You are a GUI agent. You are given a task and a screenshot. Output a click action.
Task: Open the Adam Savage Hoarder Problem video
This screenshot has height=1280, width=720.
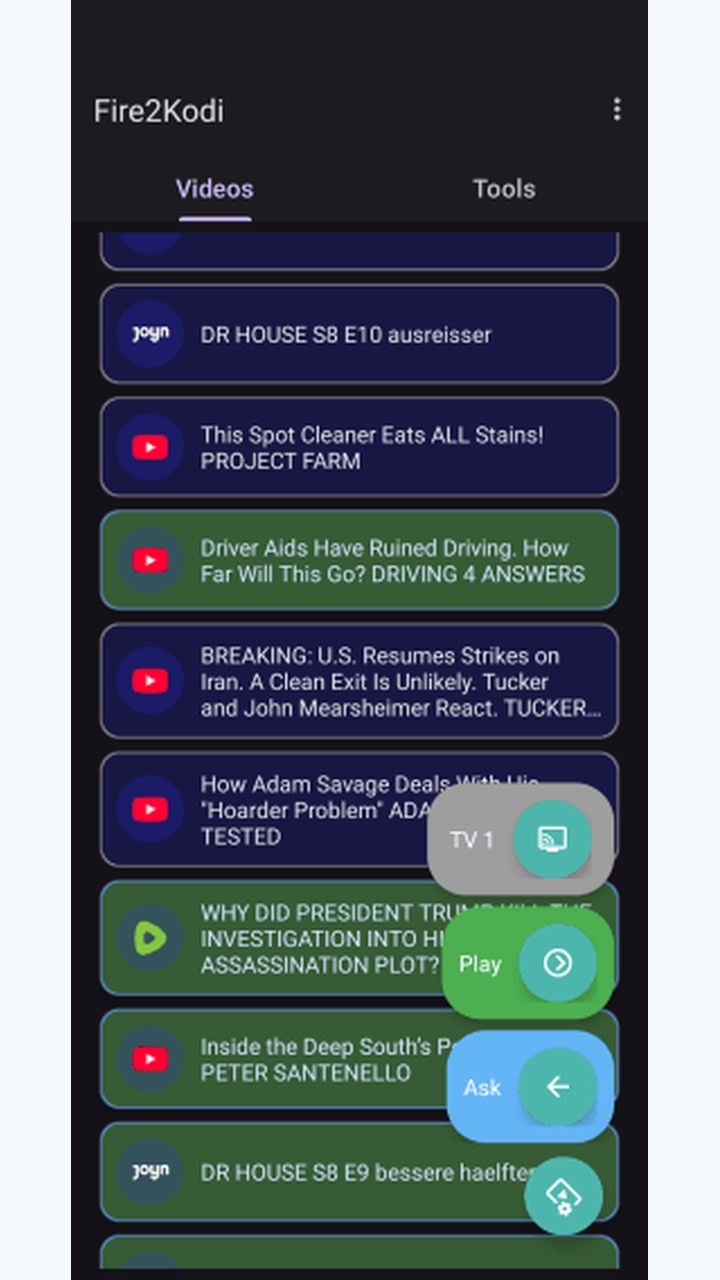(x=264, y=809)
